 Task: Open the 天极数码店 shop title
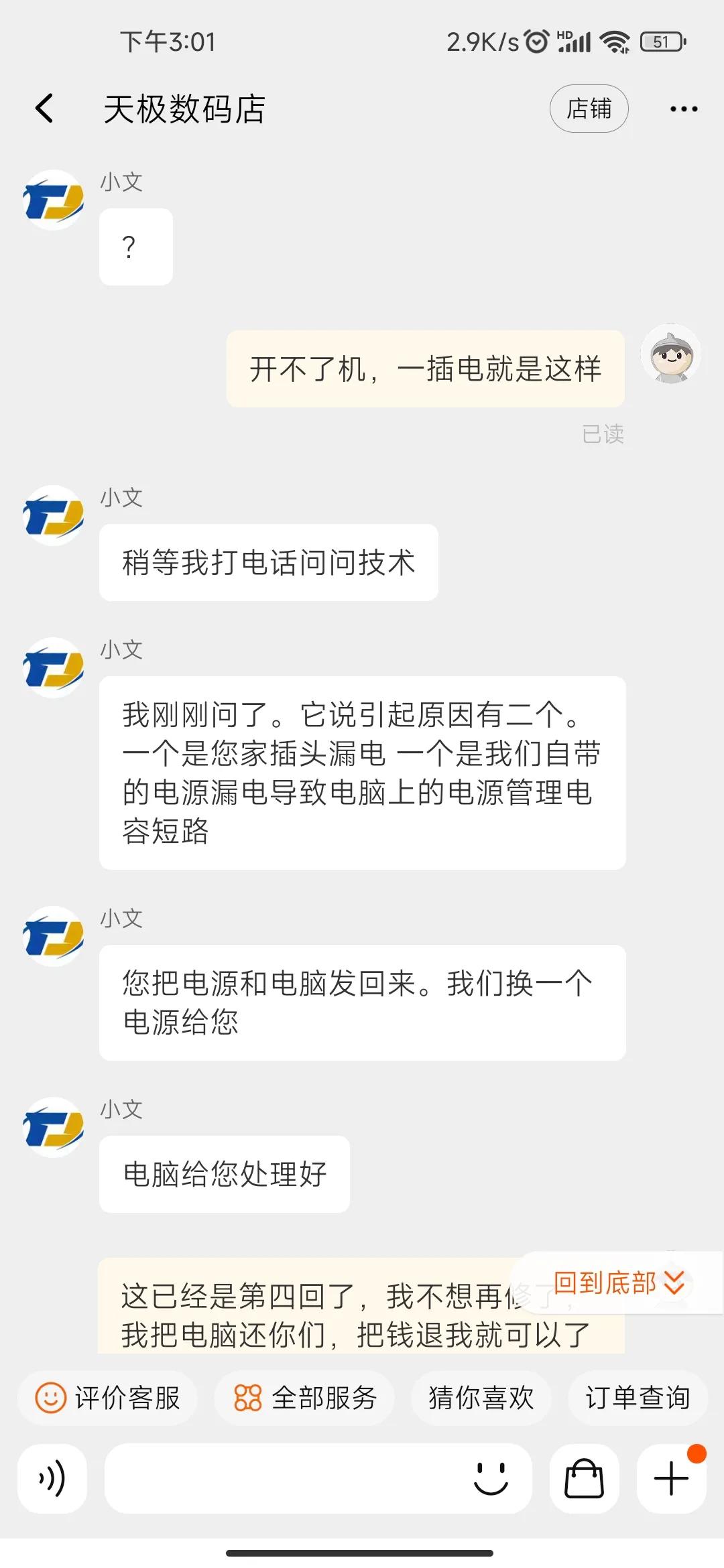point(186,108)
